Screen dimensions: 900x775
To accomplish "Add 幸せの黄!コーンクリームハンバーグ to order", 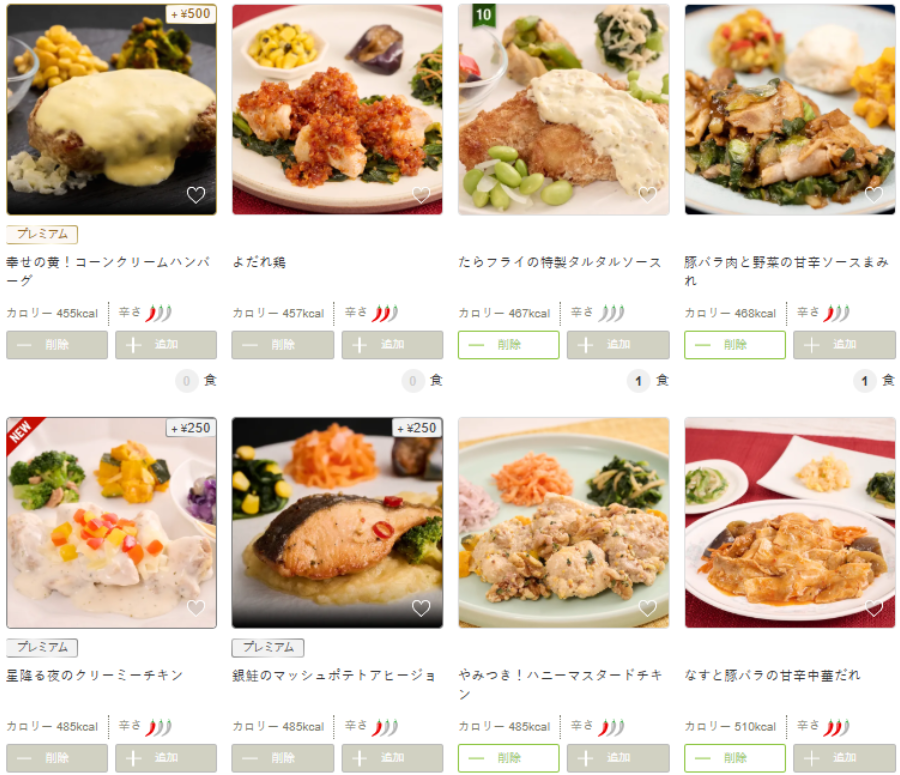I will point(166,345).
